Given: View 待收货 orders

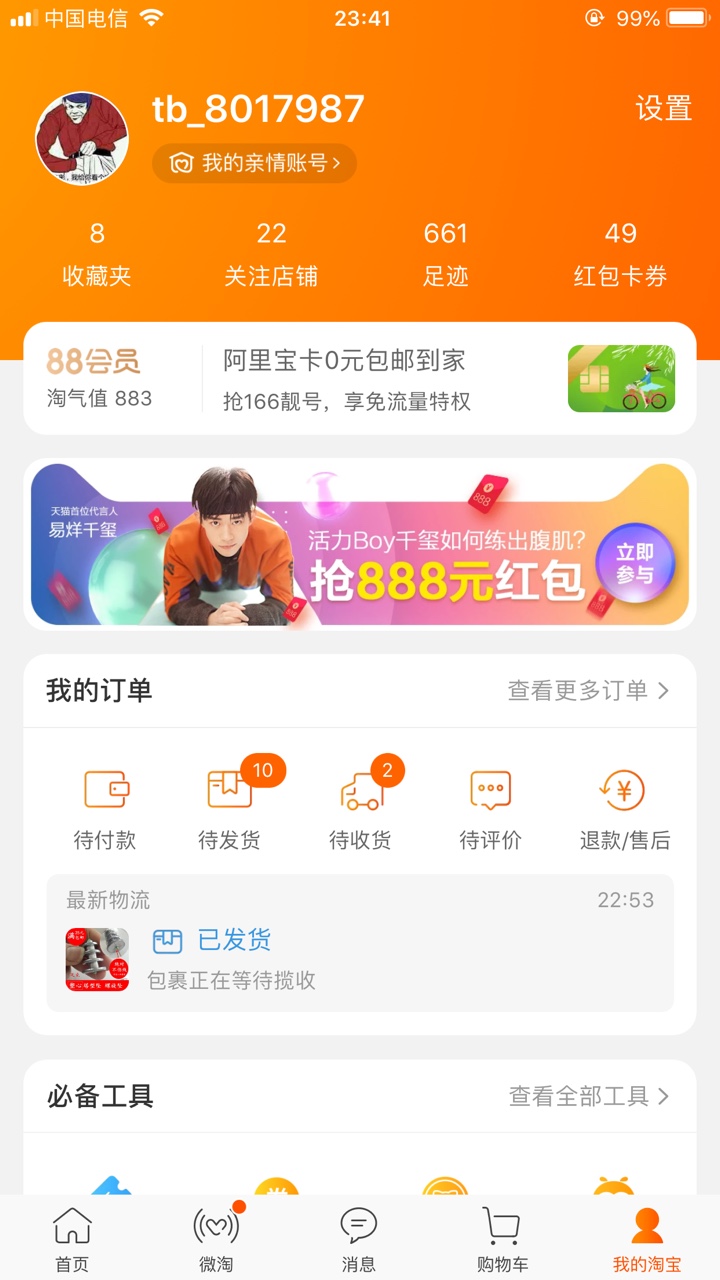Looking at the screenshot, I should pyautogui.click(x=360, y=810).
